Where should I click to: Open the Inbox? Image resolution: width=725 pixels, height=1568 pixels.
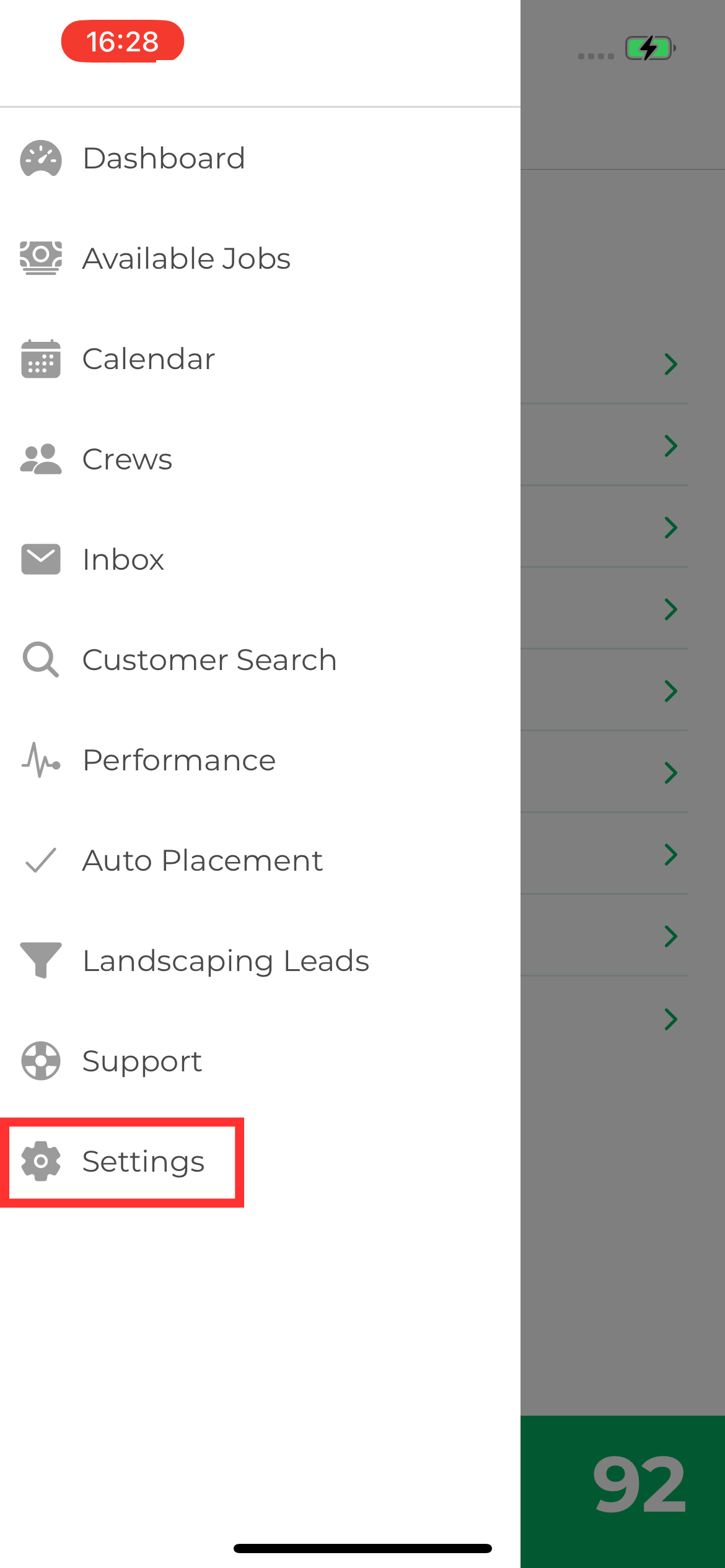pos(260,559)
